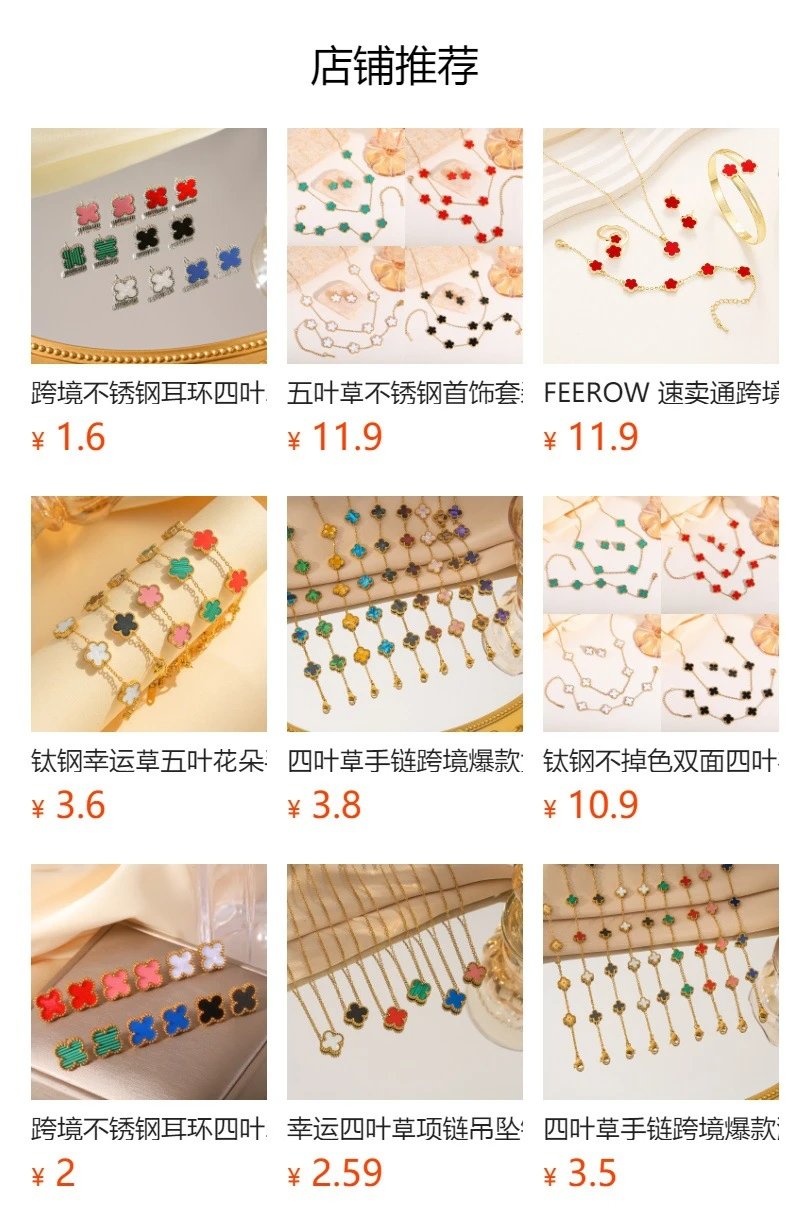Viewport: 790px width, 1232px height.
Task: Select the ¥3.8 四叶草手链跨境爆款 item
Action: pos(404,614)
